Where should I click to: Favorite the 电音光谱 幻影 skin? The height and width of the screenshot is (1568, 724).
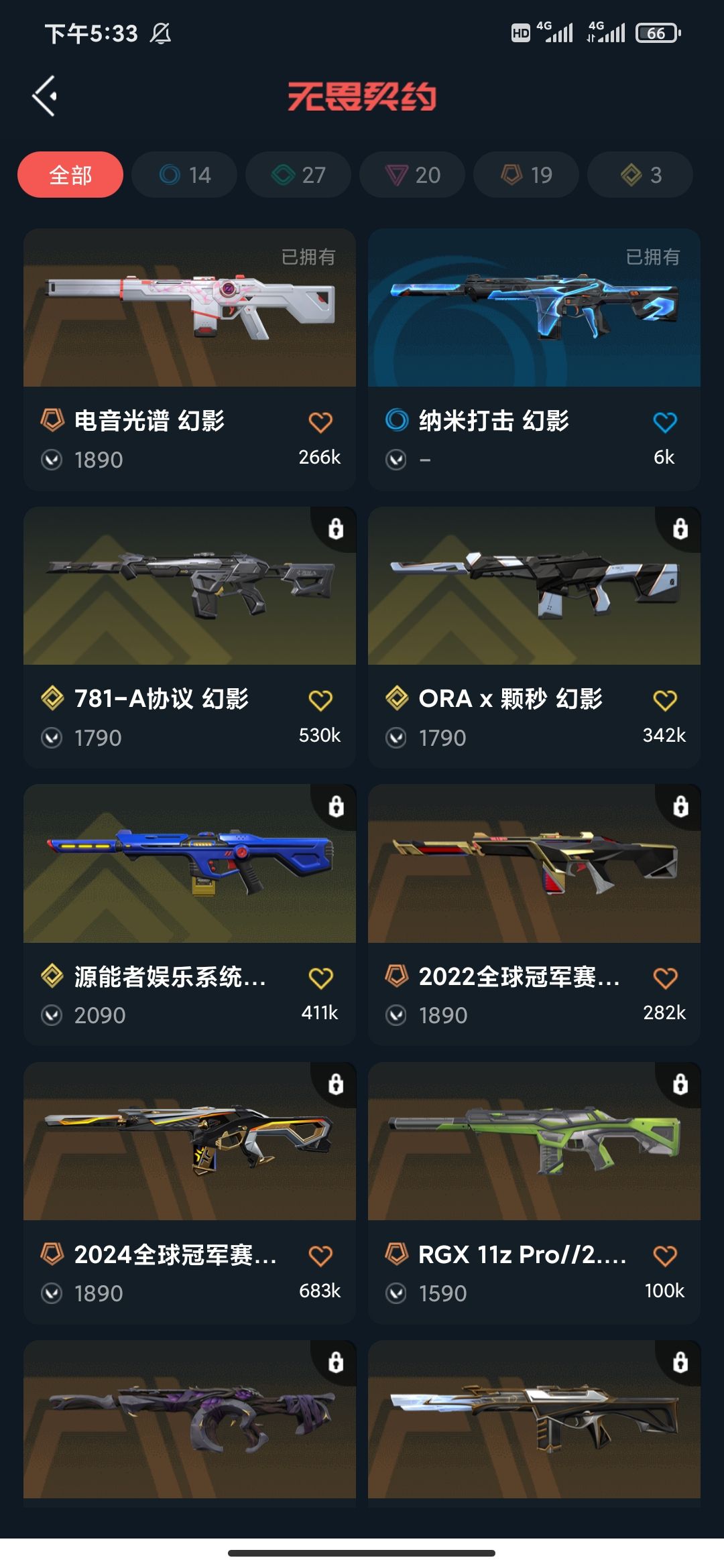click(x=322, y=421)
